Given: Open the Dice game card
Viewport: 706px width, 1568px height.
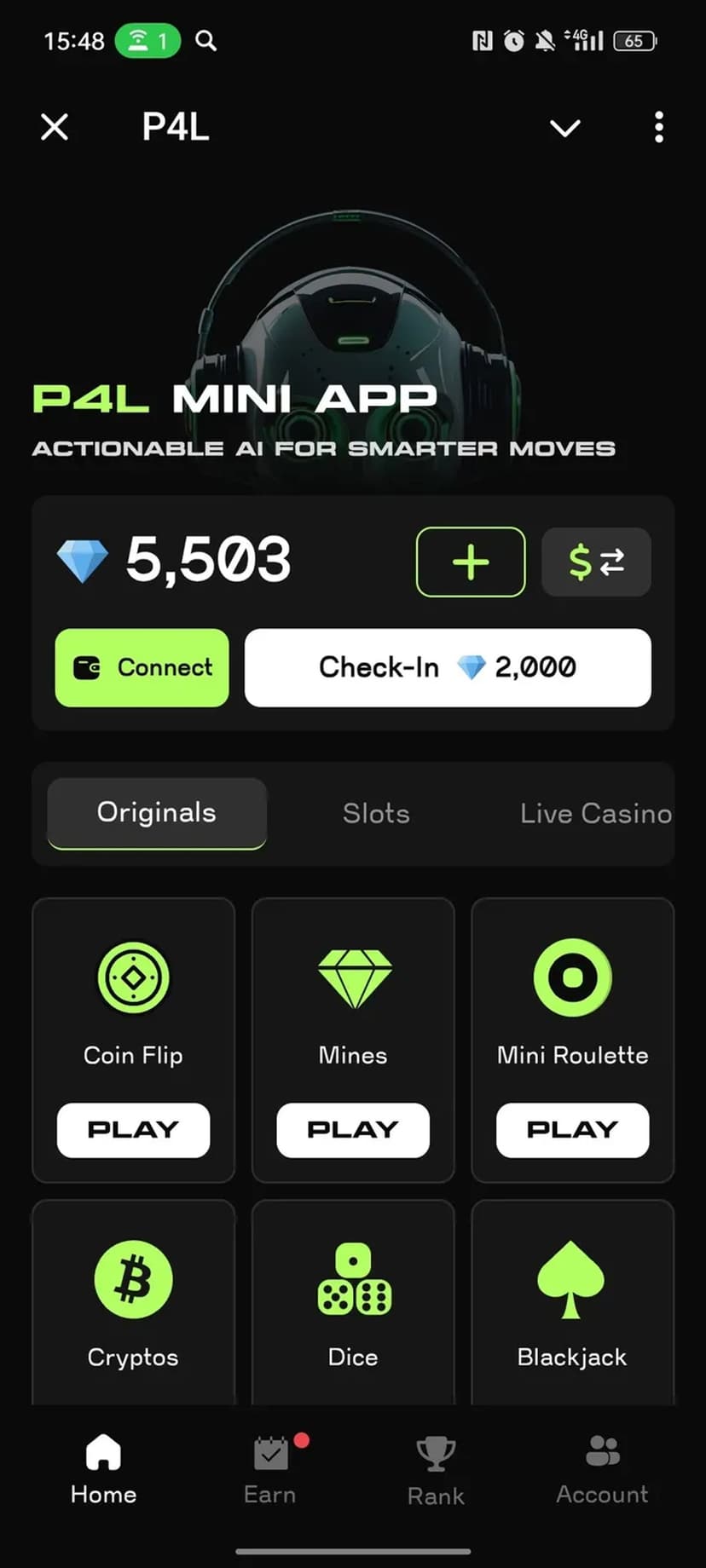Looking at the screenshot, I should tap(353, 1304).
